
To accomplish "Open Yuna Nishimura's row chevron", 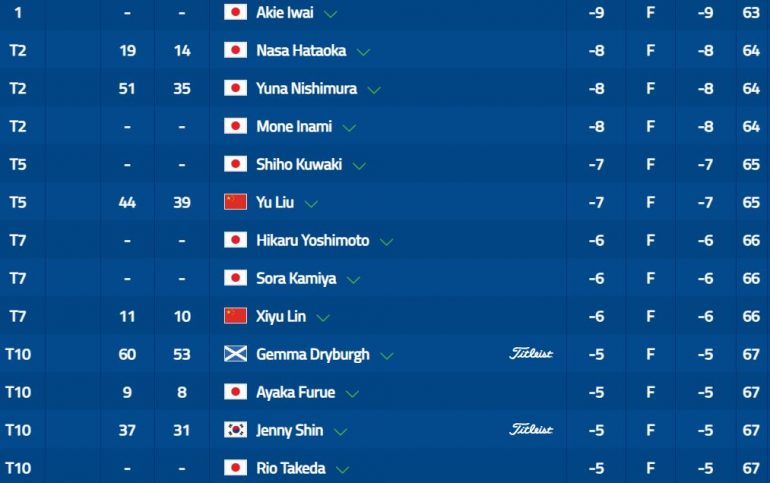I will [374, 89].
